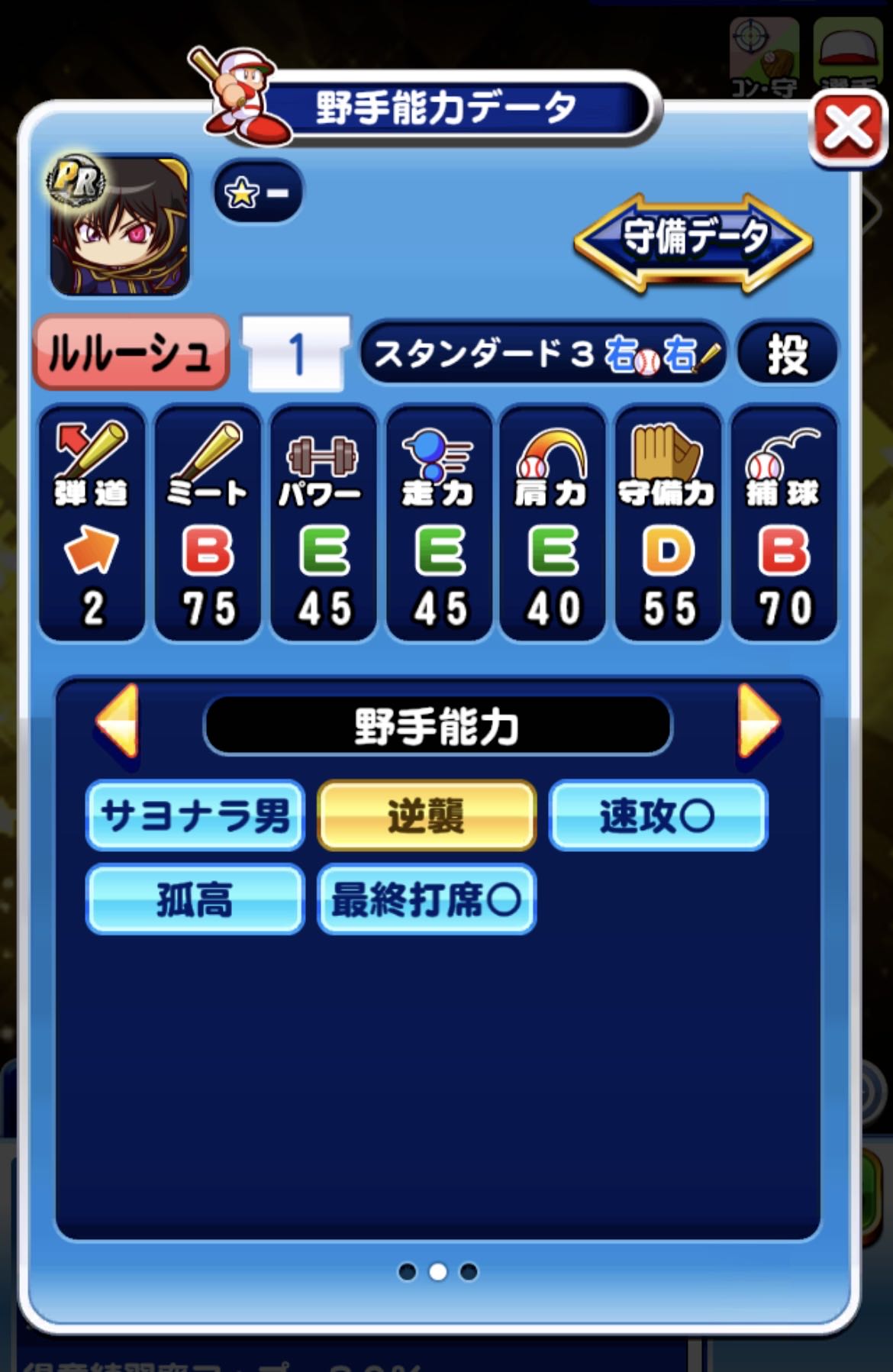Tap the 投 pitcher data button
Viewport: 893px width, 1372px height.
click(787, 354)
